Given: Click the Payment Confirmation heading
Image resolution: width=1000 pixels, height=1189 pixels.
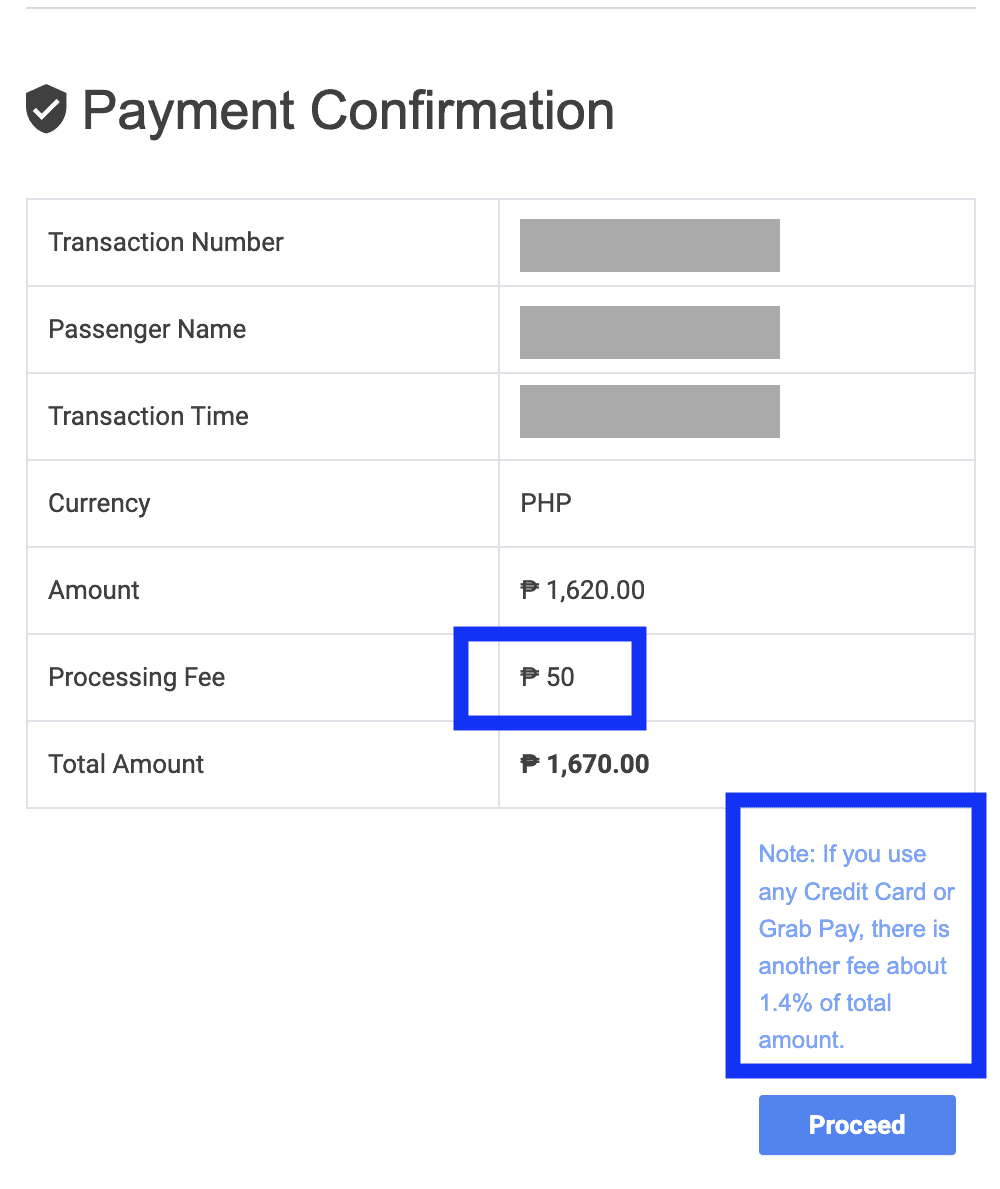Looking at the screenshot, I should pos(348,110).
